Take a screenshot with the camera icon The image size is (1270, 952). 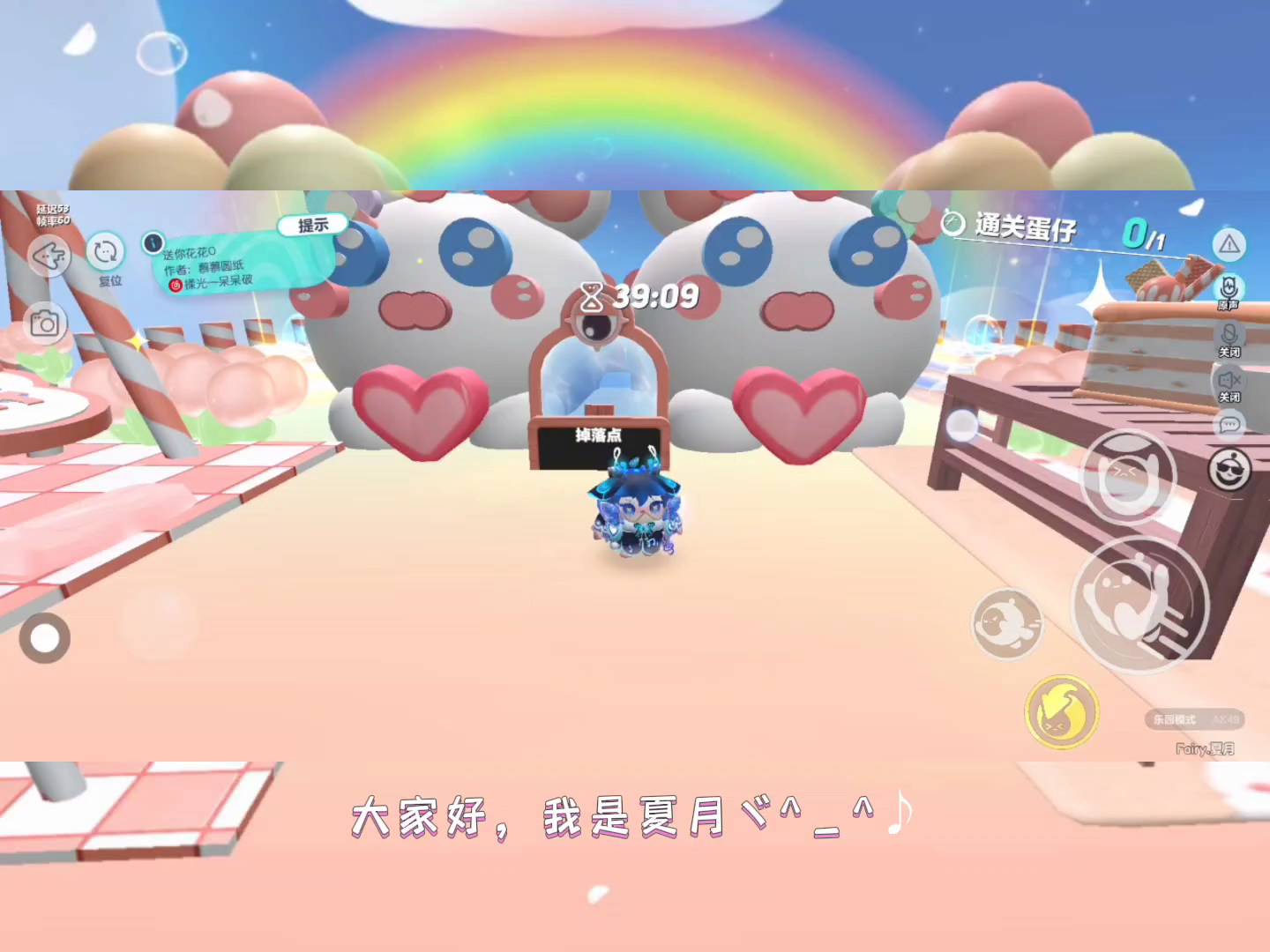click(x=44, y=324)
